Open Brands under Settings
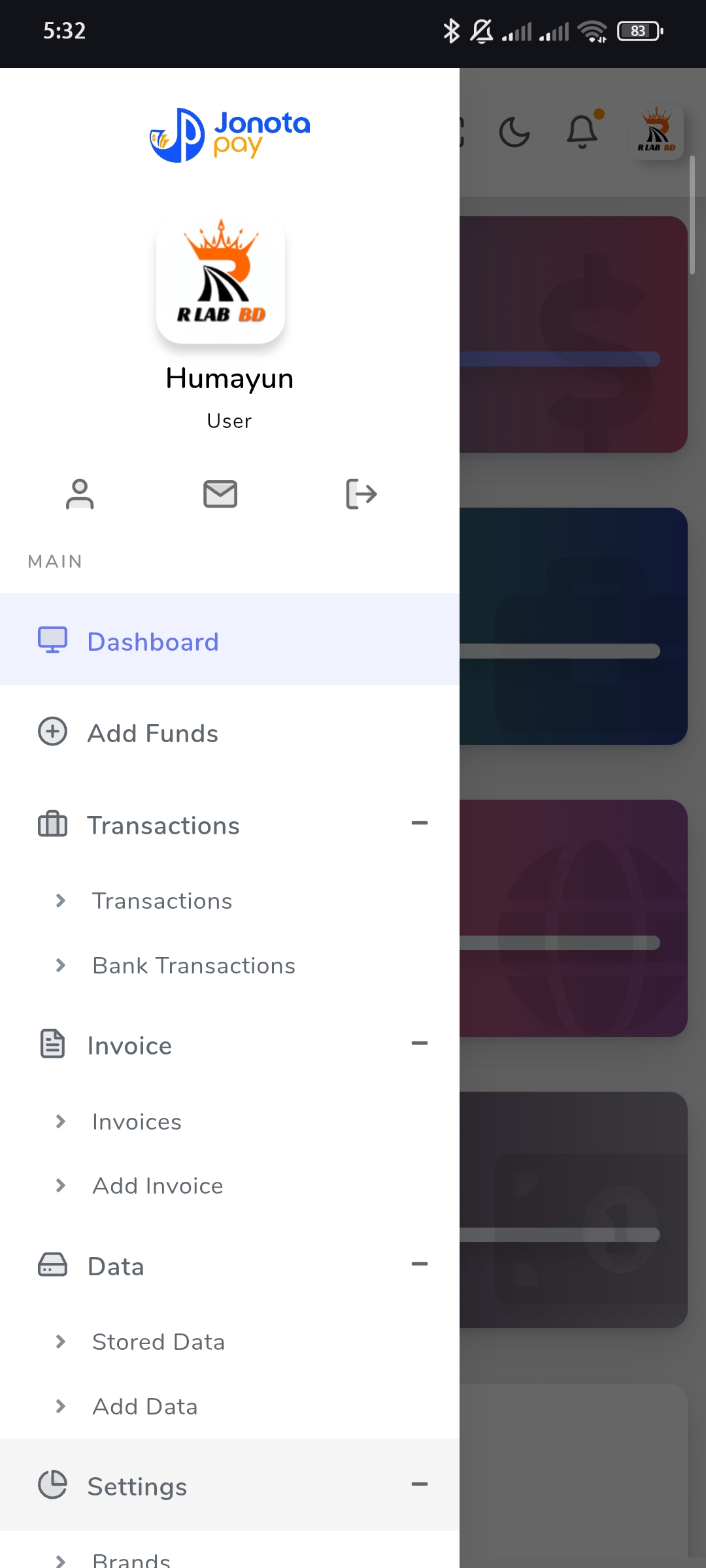The image size is (706, 1568). [x=131, y=1560]
